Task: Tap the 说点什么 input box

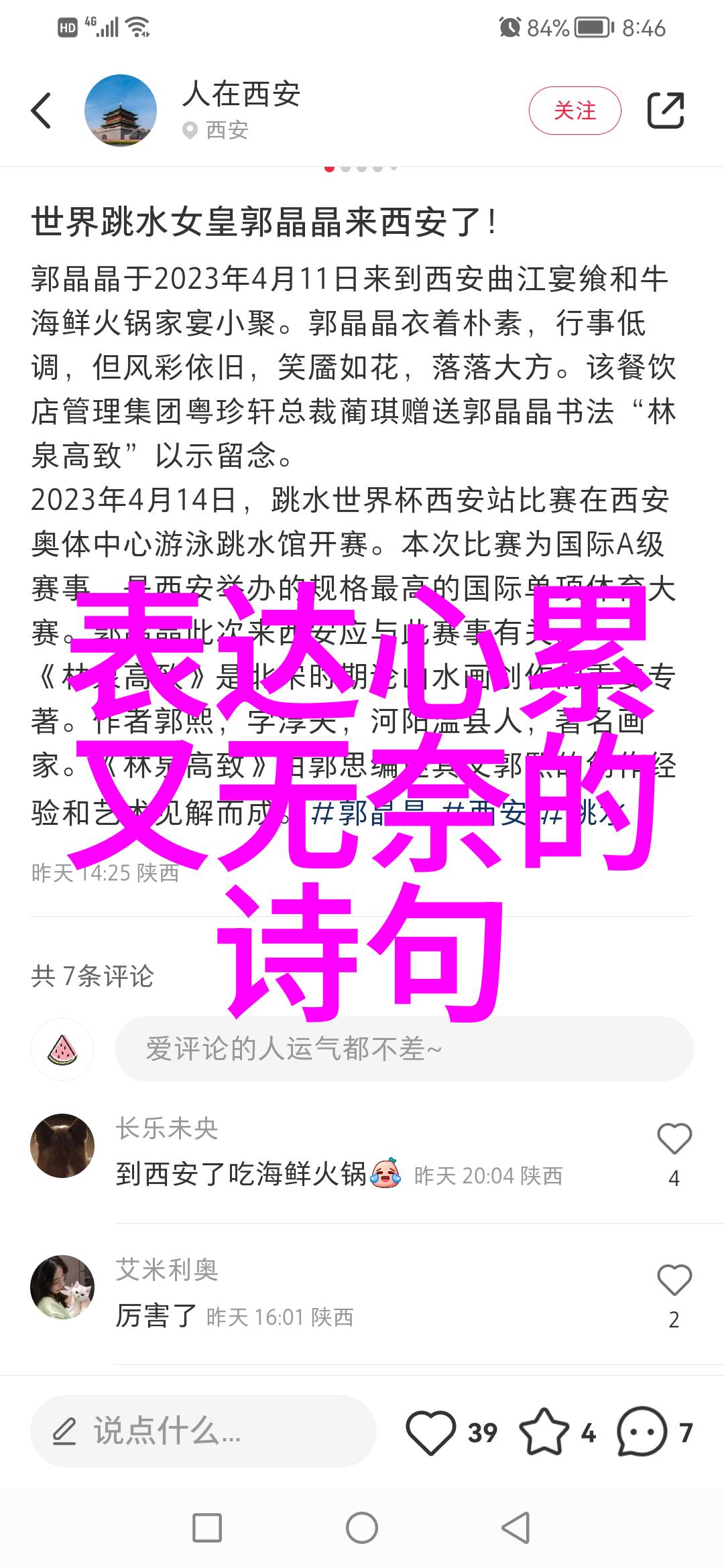Action: click(x=202, y=1432)
